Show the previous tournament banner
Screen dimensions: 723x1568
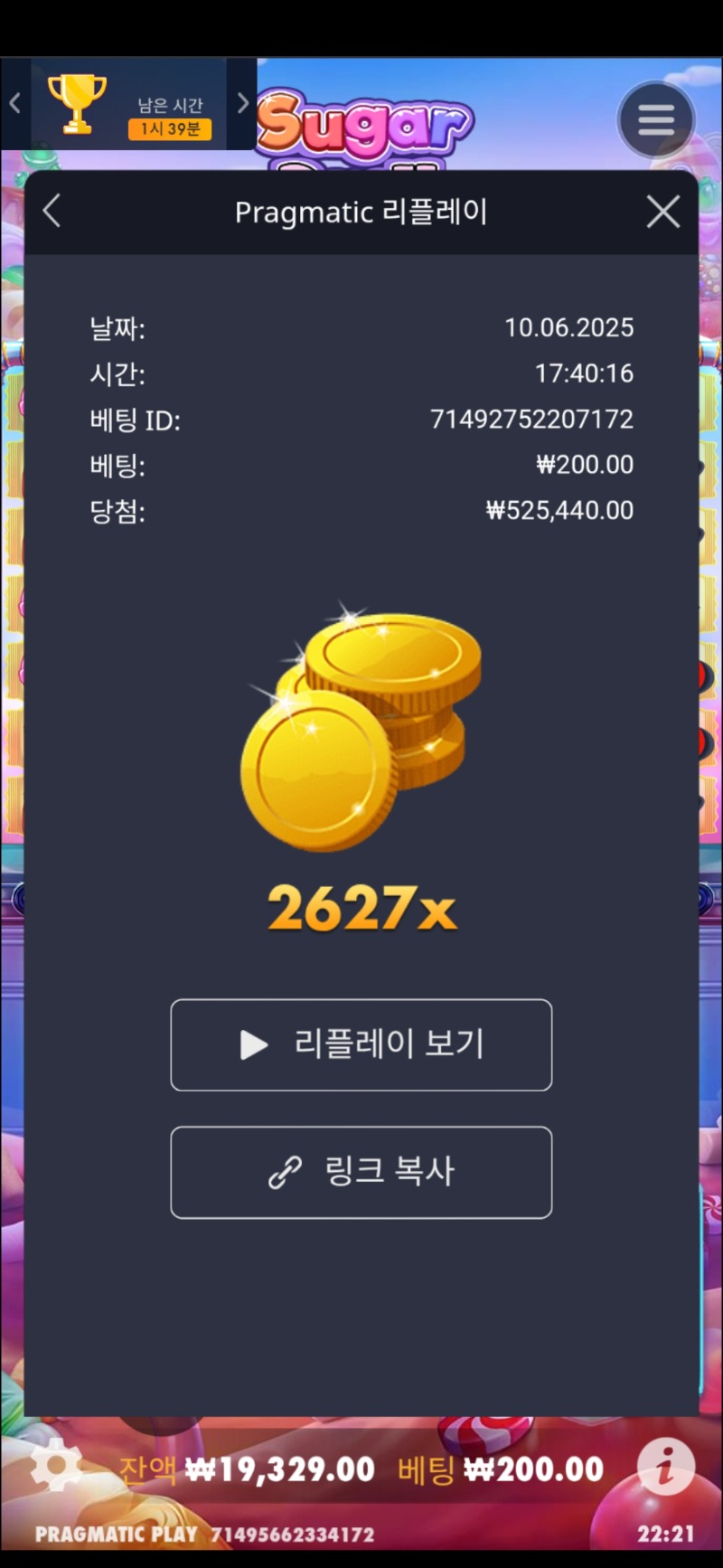point(14,103)
